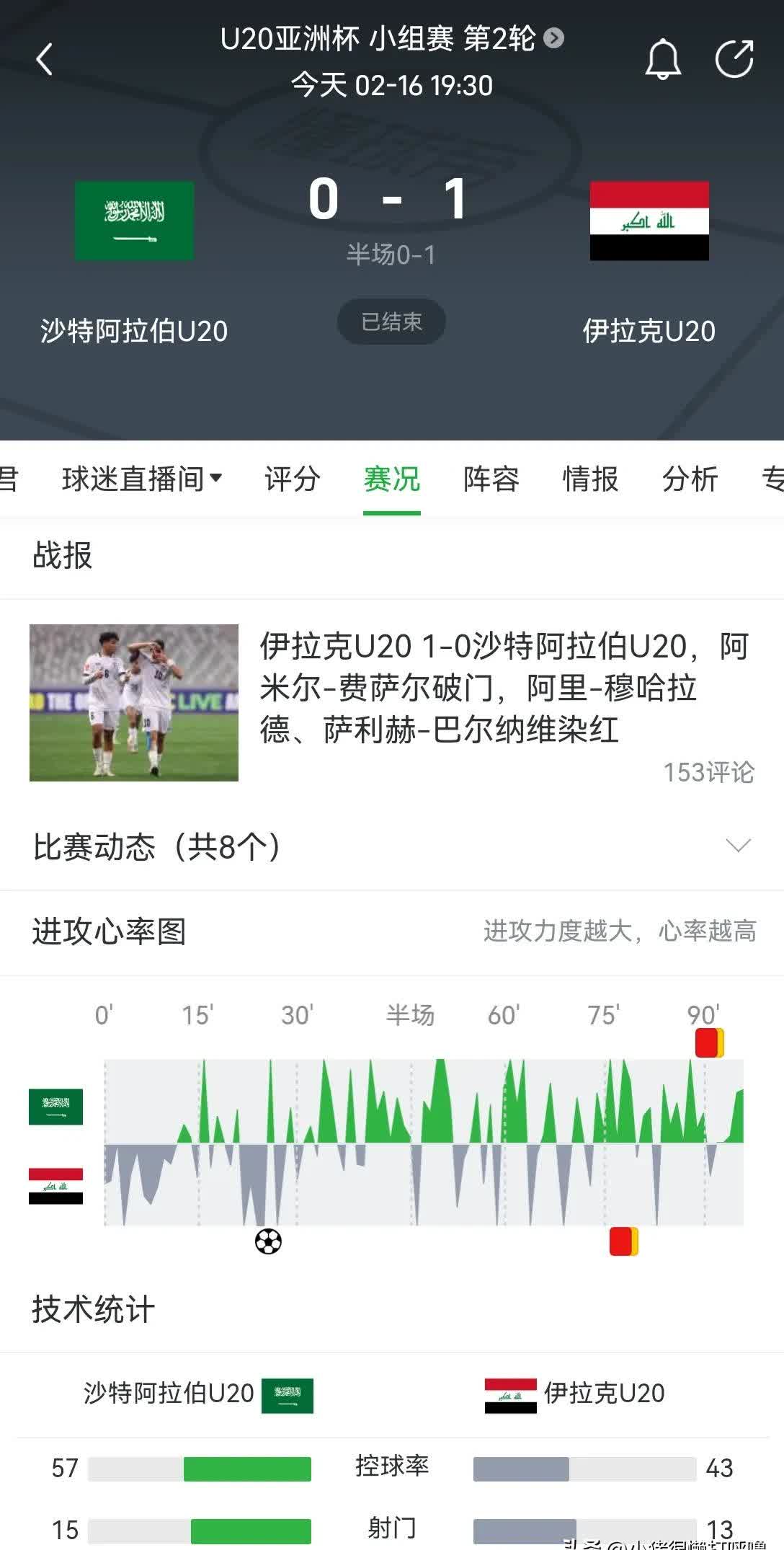Tap the Iraq red card marker near 75'
The image size is (784, 1550).
click(623, 1241)
